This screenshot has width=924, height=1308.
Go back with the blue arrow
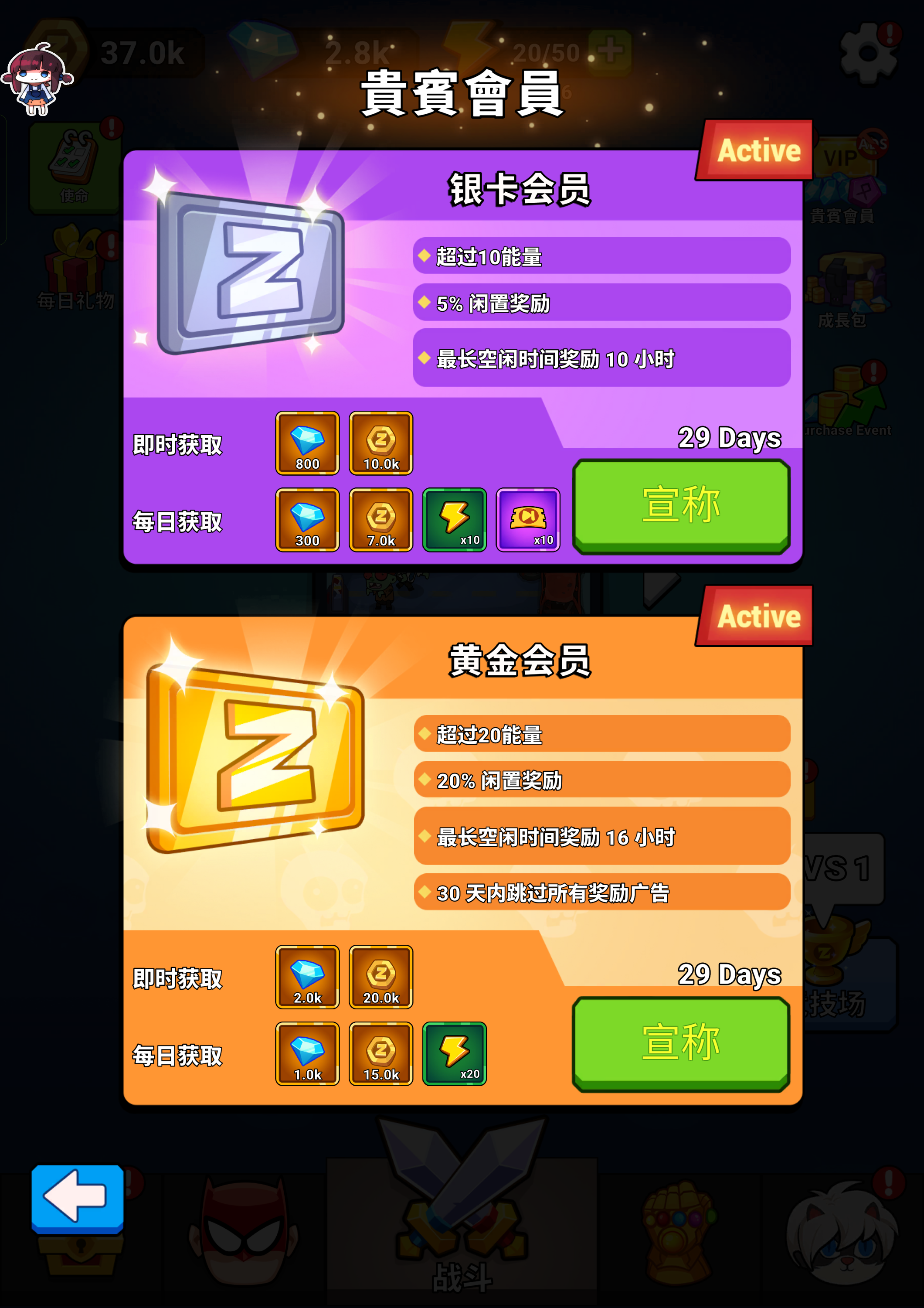(78, 1197)
